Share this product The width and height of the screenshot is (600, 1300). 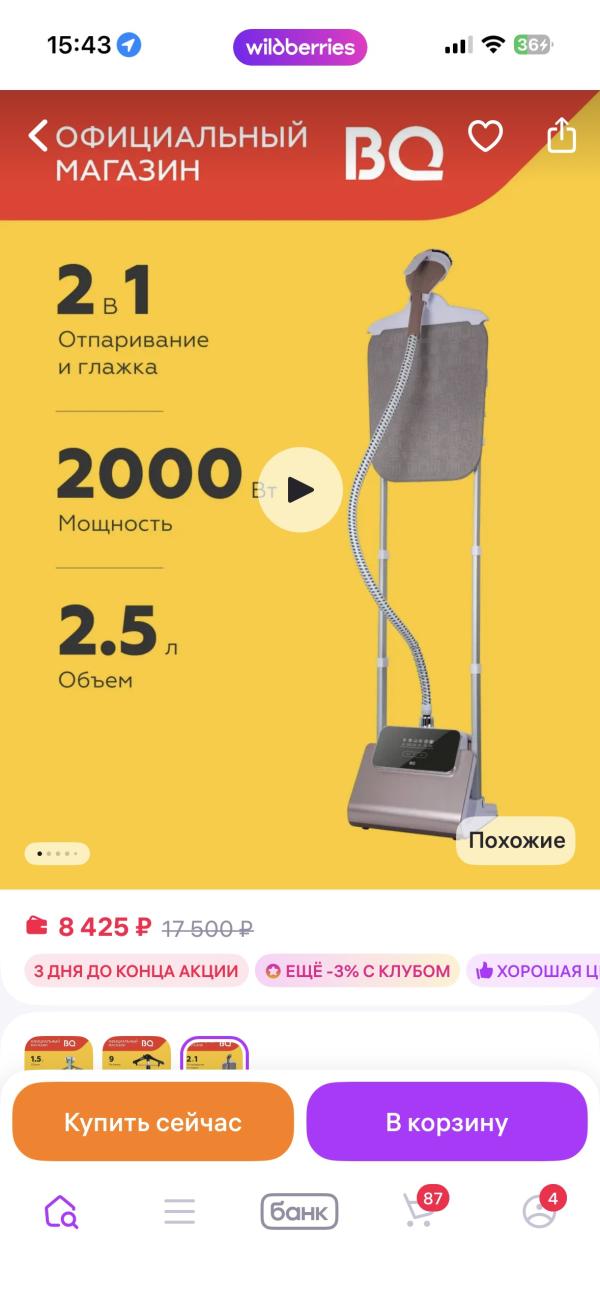click(561, 136)
